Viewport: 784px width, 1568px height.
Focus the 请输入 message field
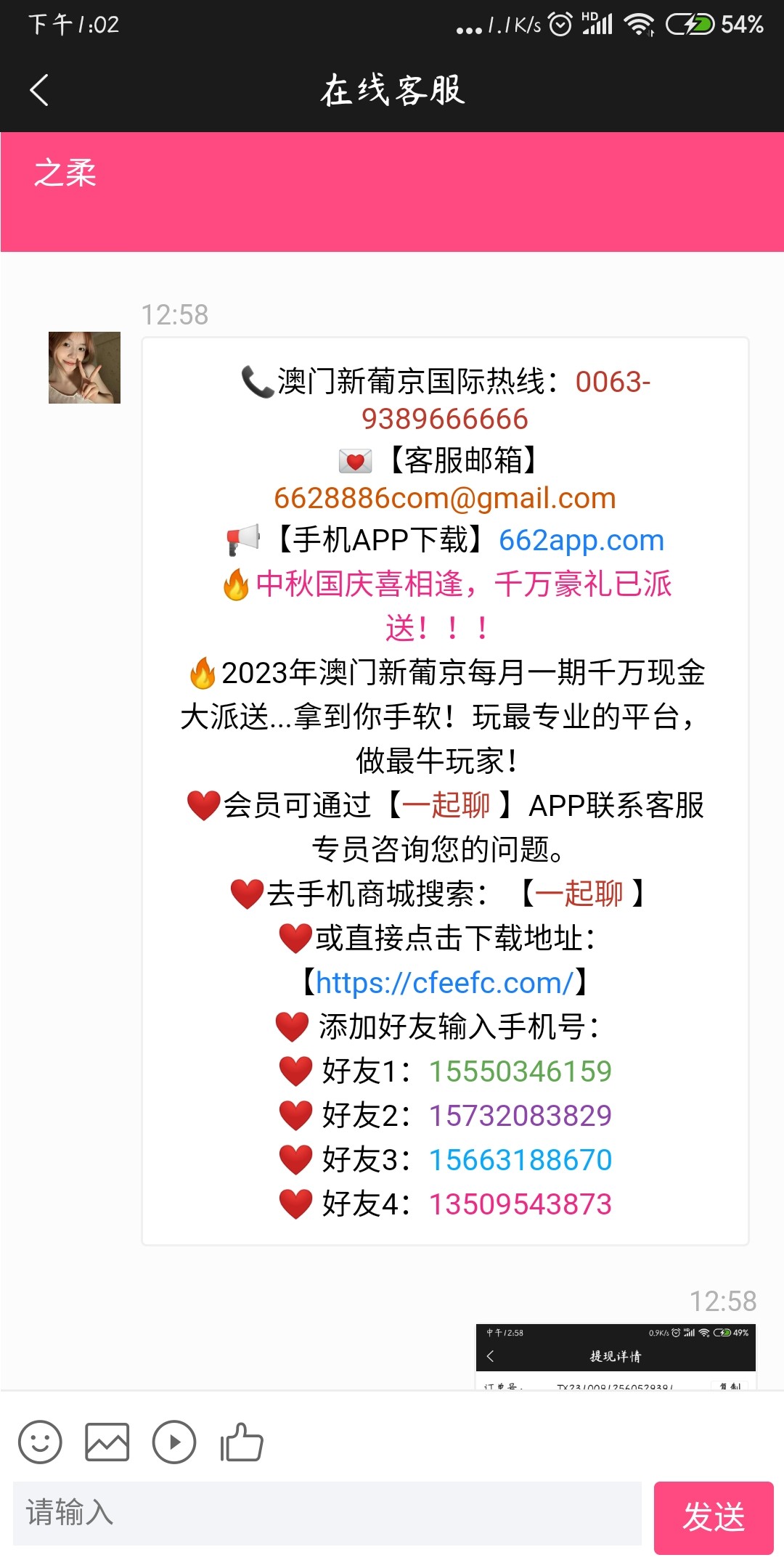[x=327, y=1513]
